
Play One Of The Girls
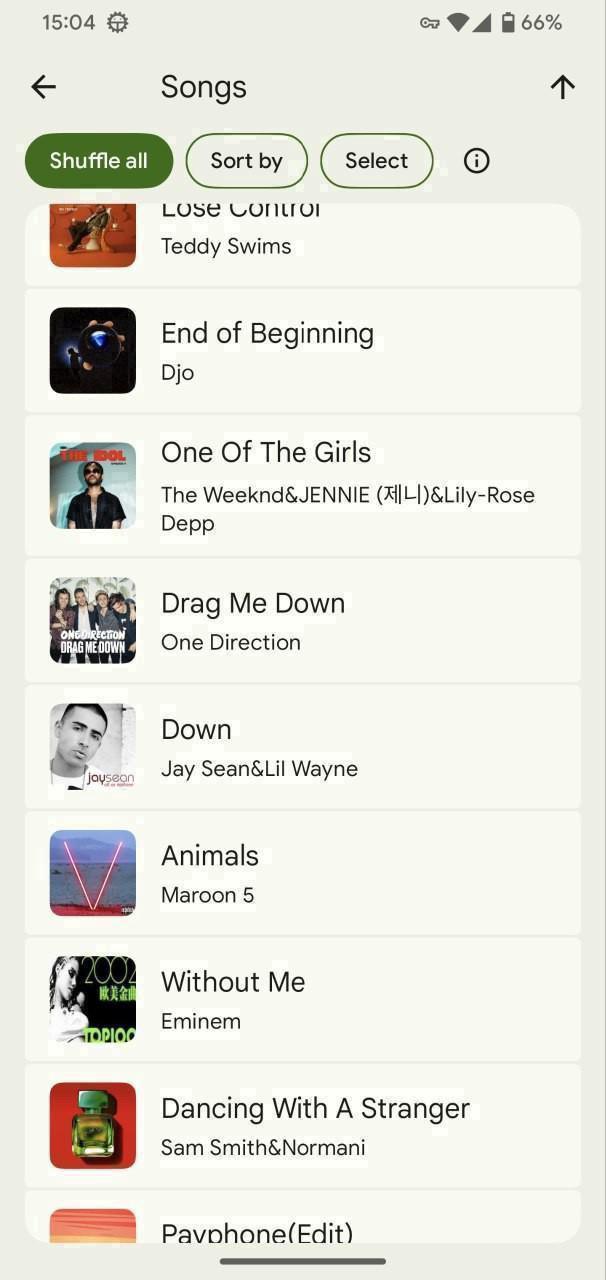pos(302,486)
